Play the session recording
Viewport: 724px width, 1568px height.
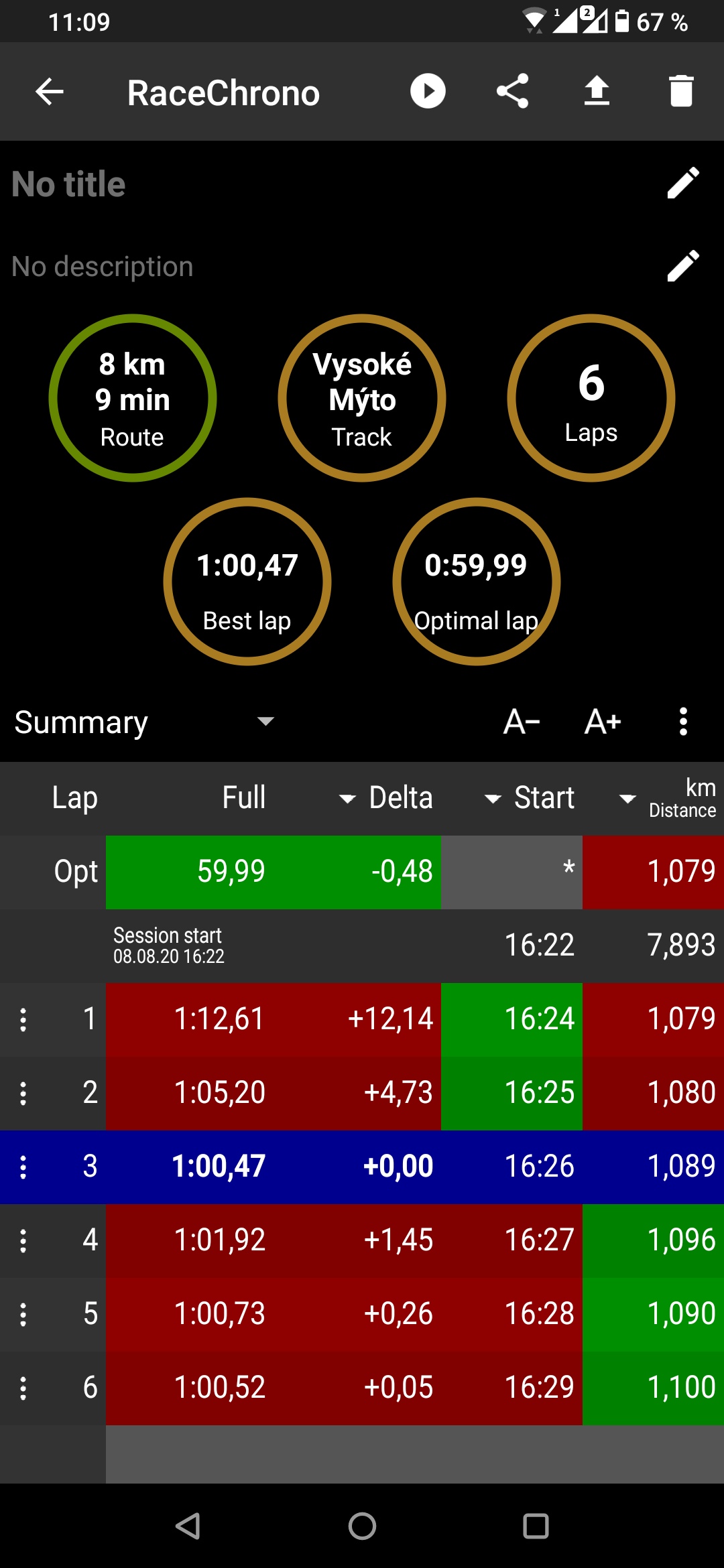tap(428, 91)
